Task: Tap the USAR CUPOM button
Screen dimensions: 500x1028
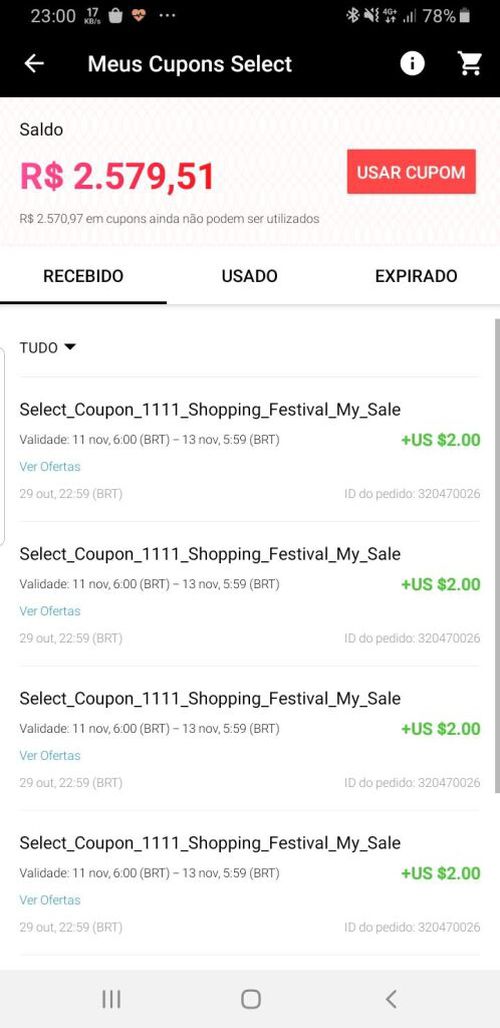Action: pos(411,172)
